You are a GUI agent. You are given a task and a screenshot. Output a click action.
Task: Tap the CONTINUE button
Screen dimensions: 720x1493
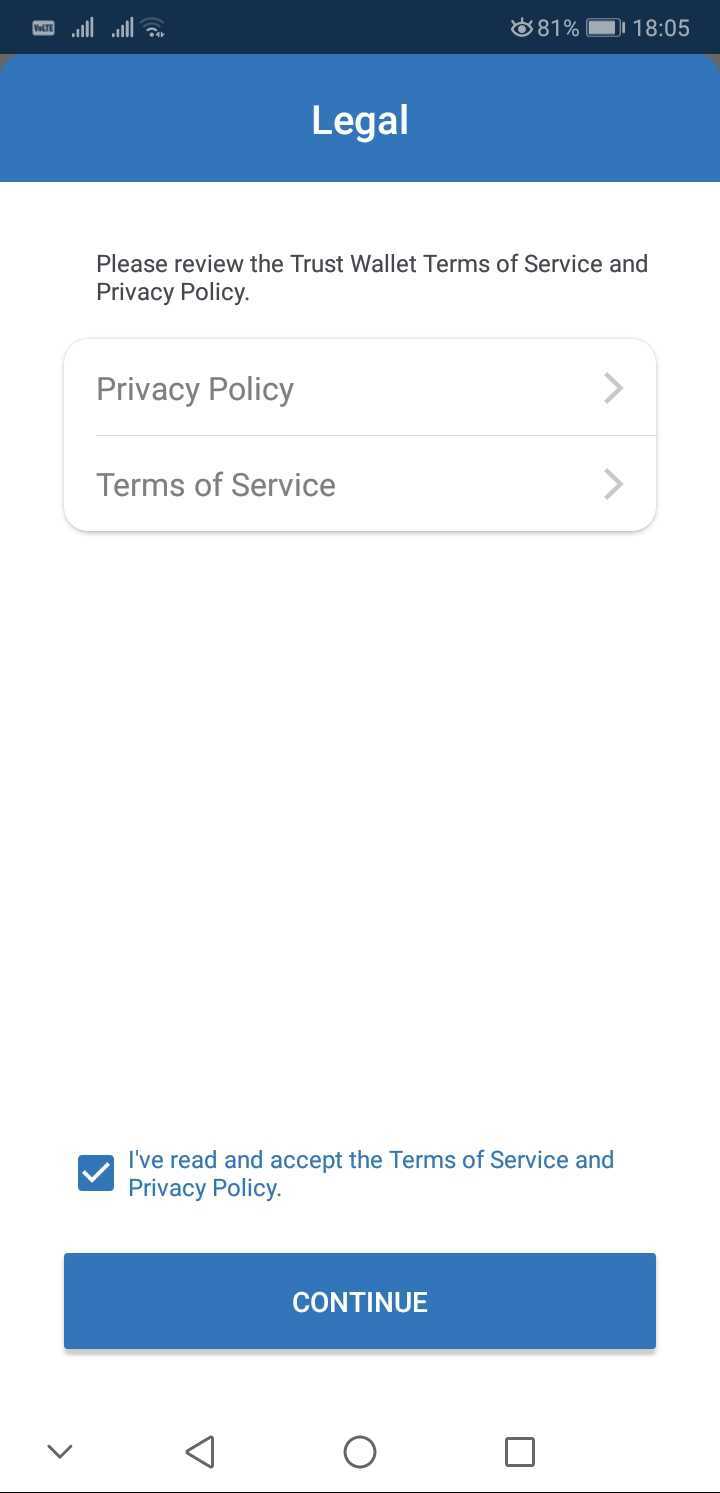pyautogui.click(x=359, y=1301)
